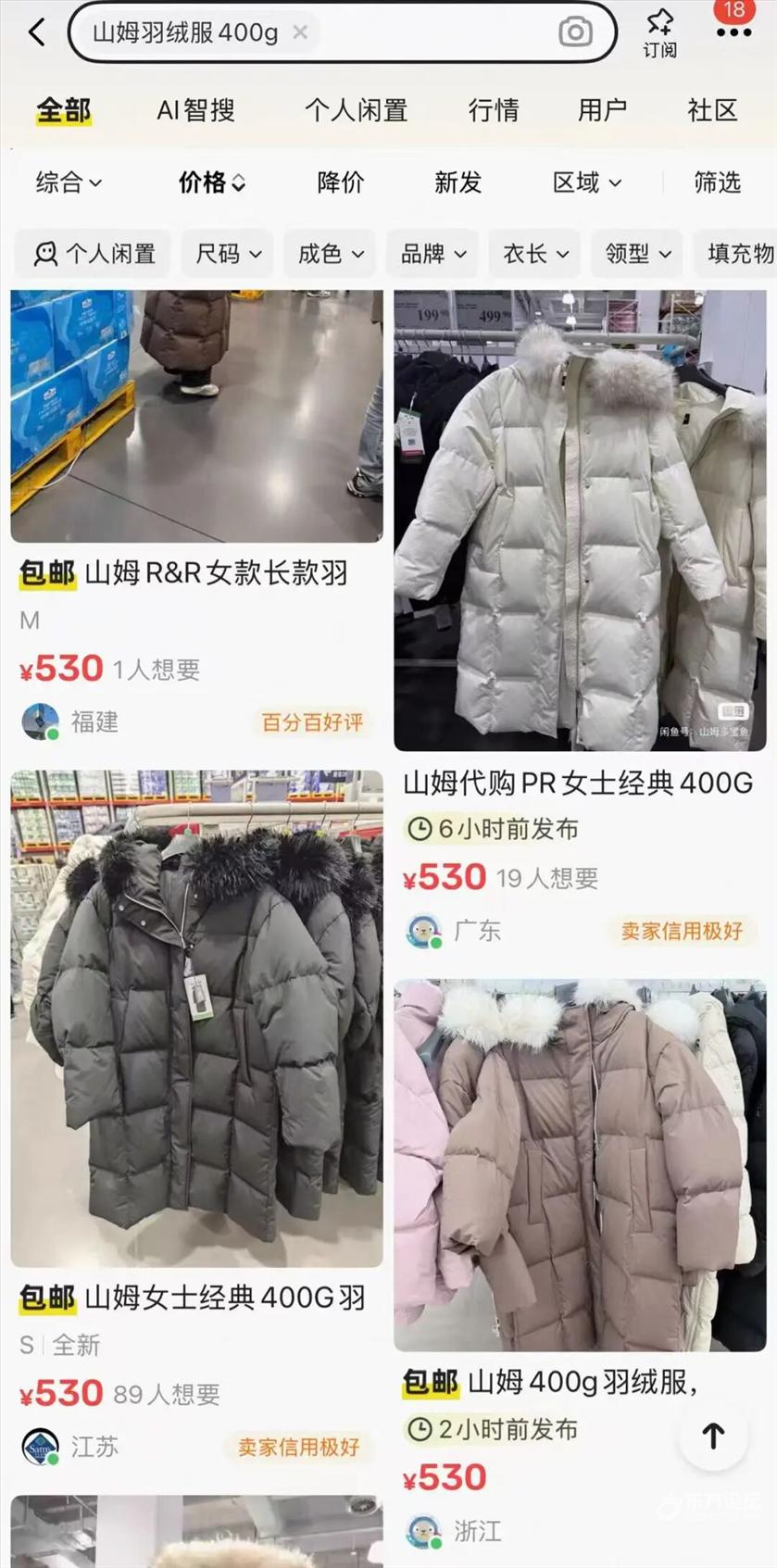Viewport: 777px width, 1568px height.
Task: Open the 筛选 filter panel
Action: point(718,182)
